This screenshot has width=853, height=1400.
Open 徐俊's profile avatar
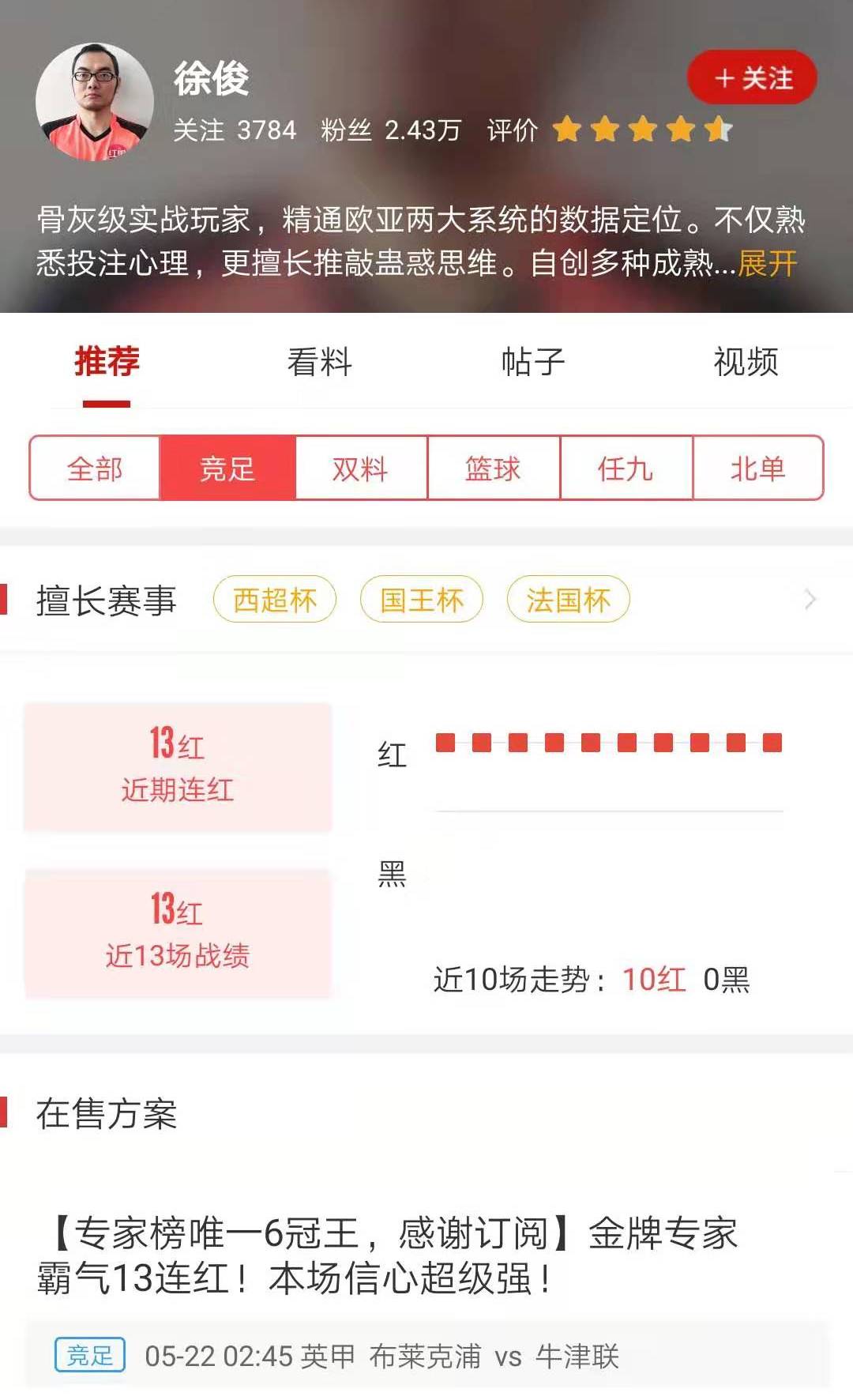(x=95, y=101)
